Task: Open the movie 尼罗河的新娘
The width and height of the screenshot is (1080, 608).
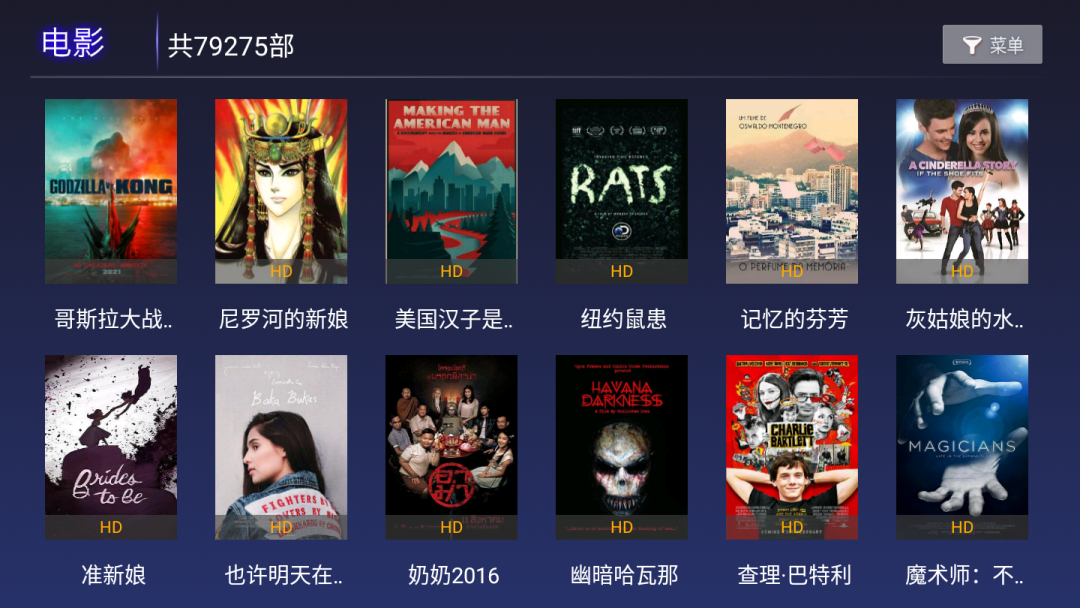Action: point(281,191)
